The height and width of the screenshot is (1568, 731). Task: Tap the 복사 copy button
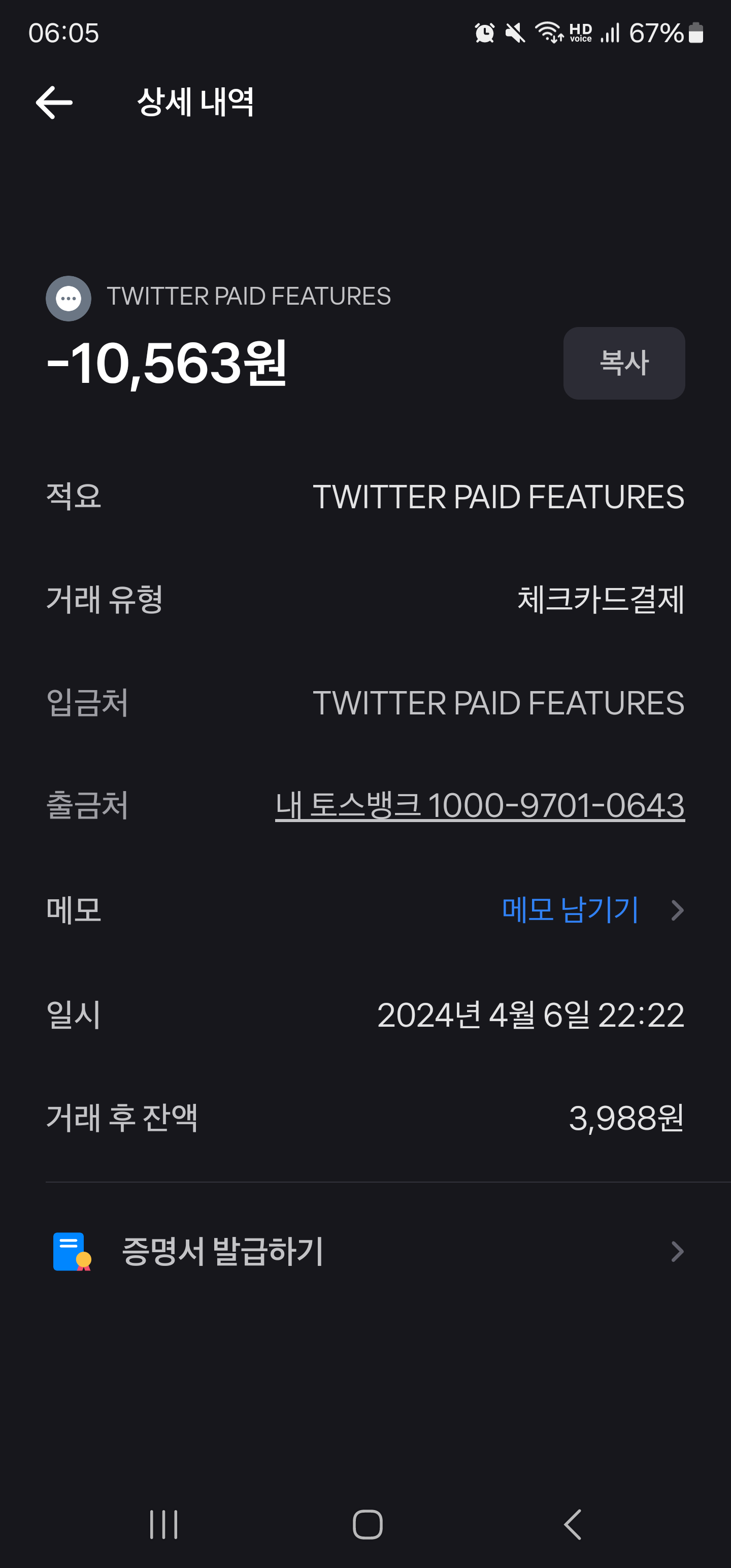pyautogui.click(x=623, y=363)
